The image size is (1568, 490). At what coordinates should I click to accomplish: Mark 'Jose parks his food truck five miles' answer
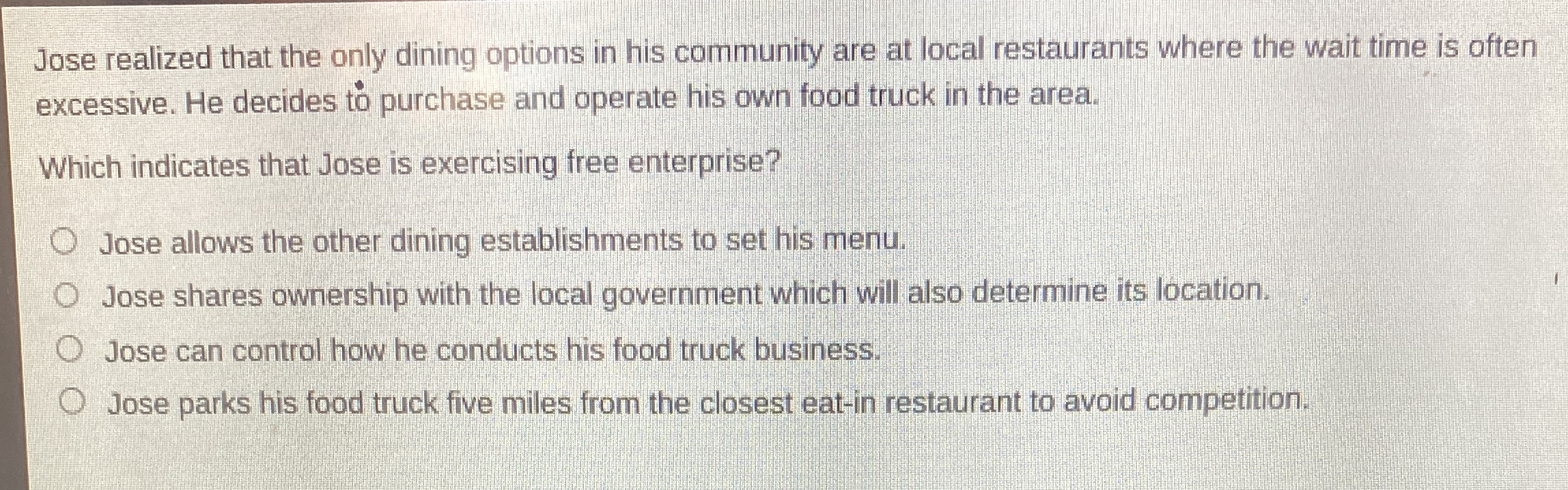click(71, 403)
